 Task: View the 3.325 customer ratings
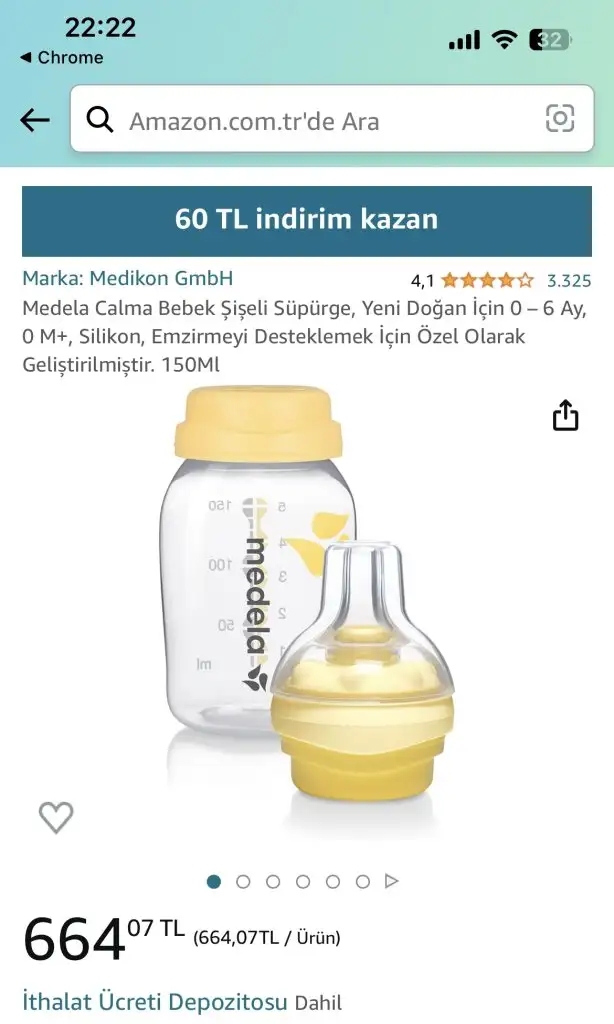569,281
